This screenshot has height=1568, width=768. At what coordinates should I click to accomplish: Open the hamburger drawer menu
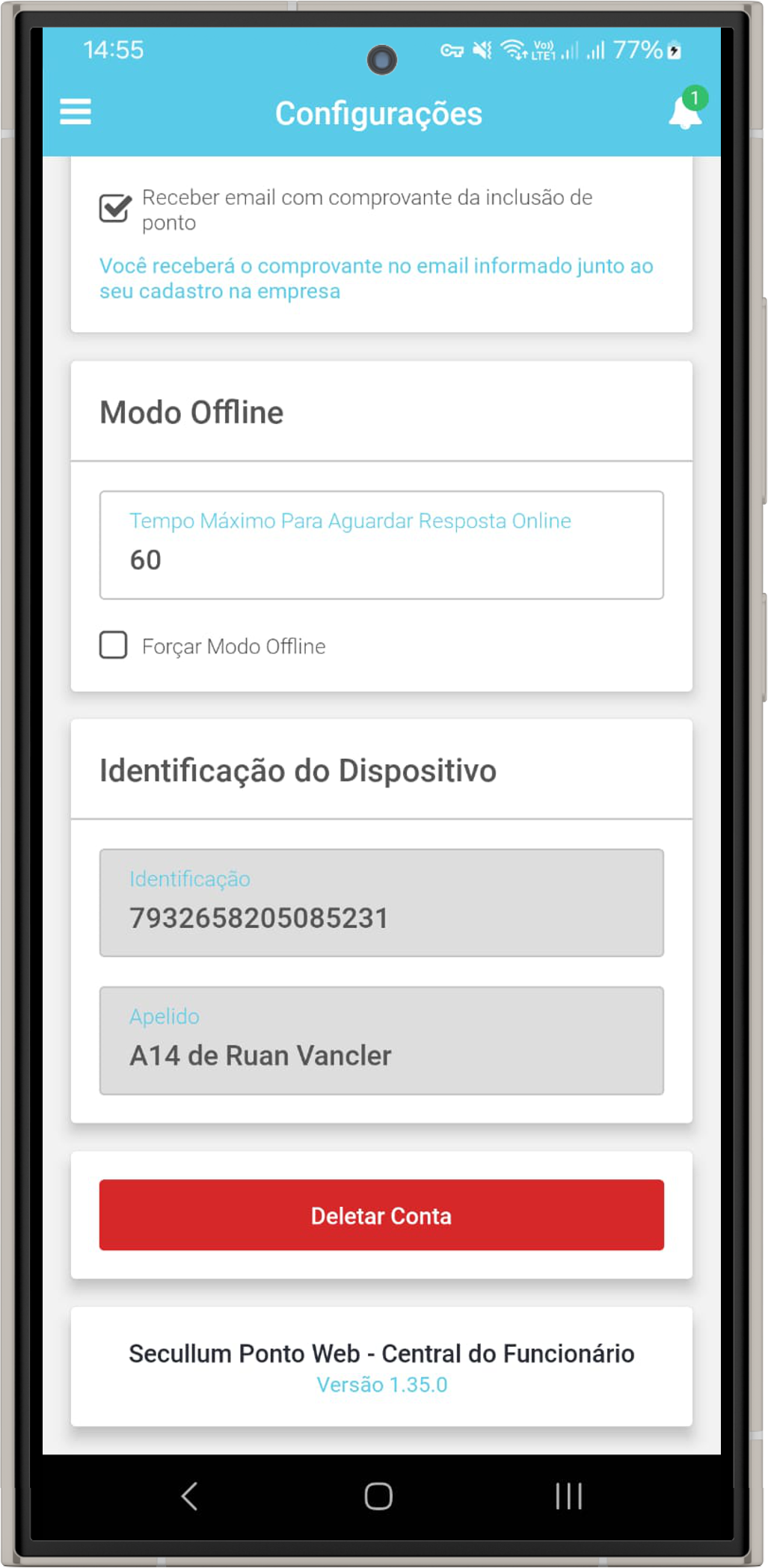pyautogui.click(x=76, y=112)
